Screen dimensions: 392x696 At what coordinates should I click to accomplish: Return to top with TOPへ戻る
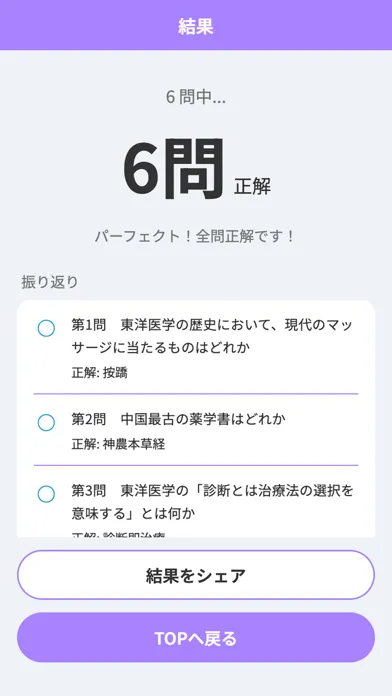tap(196, 637)
